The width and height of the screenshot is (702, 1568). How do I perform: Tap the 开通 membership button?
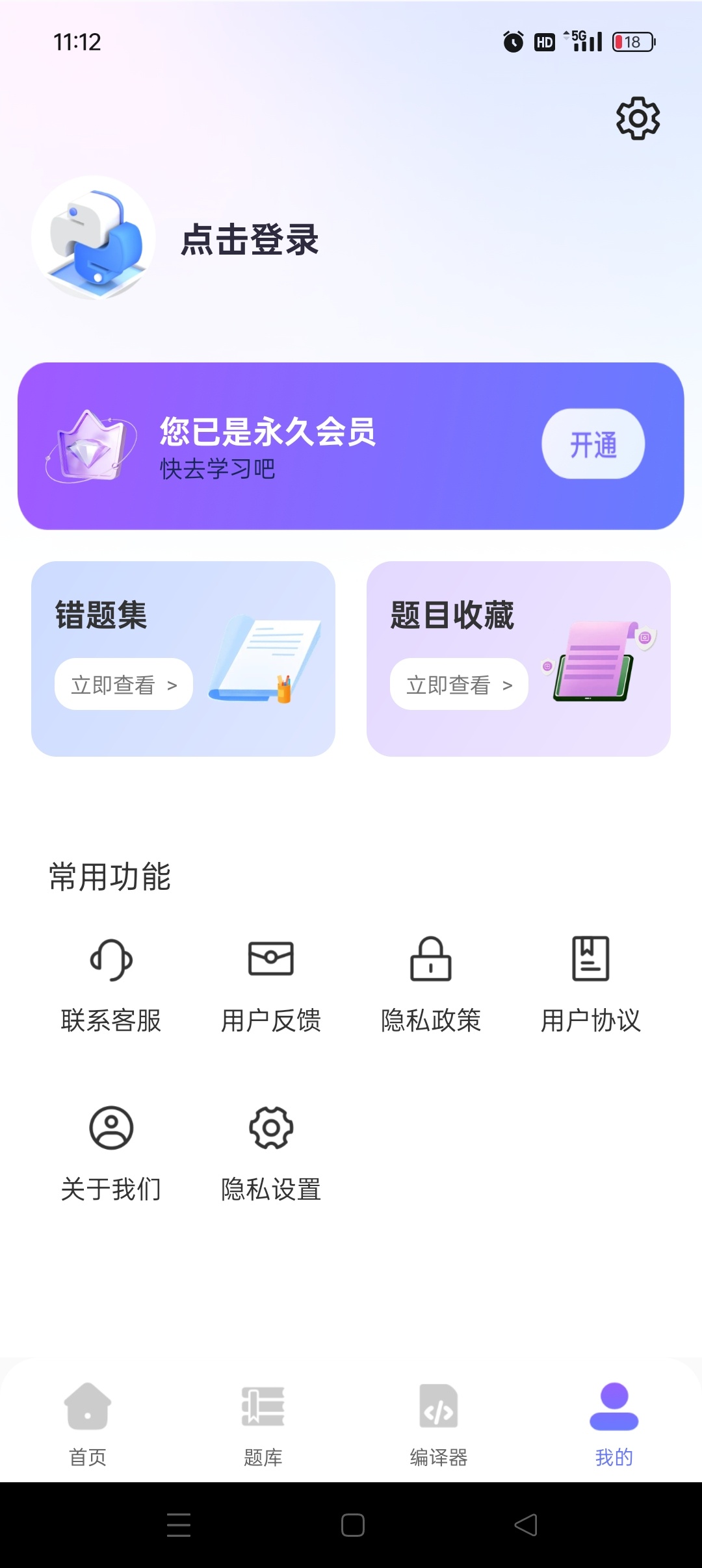593,444
